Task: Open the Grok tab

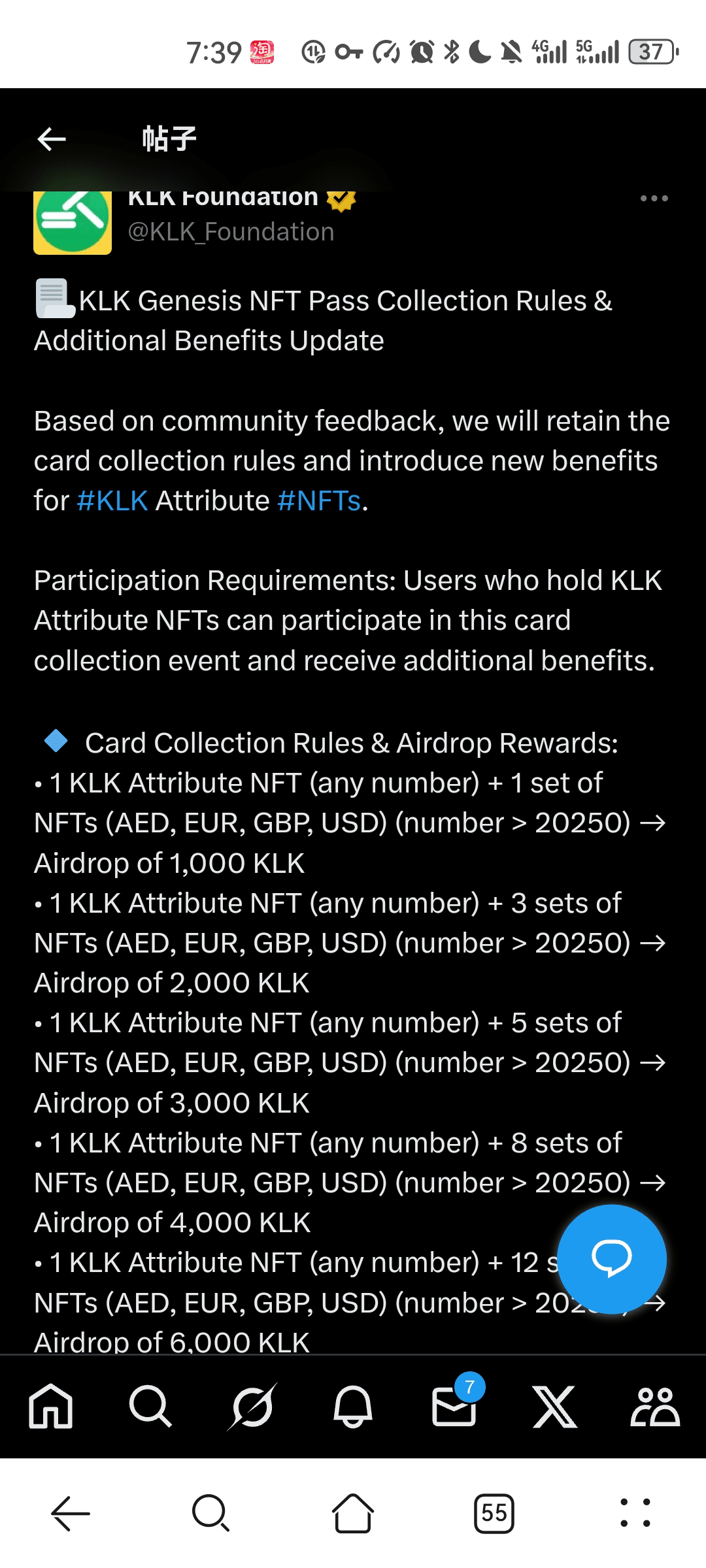Action: 252,1406
